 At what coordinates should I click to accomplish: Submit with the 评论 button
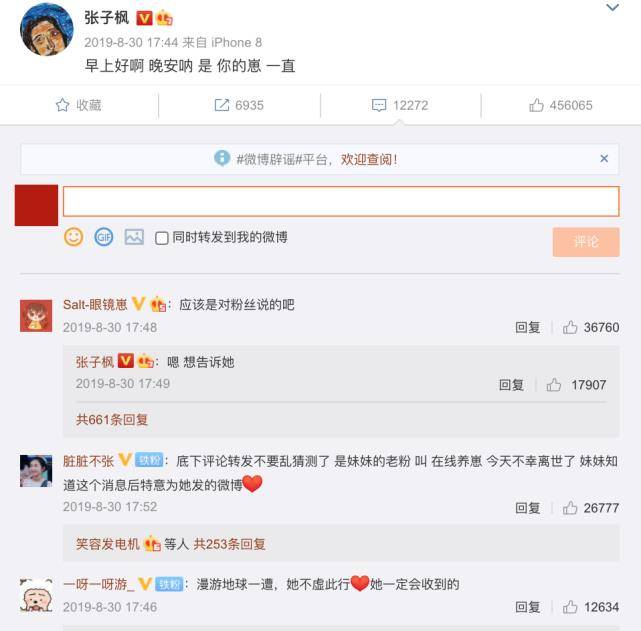point(586,242)
